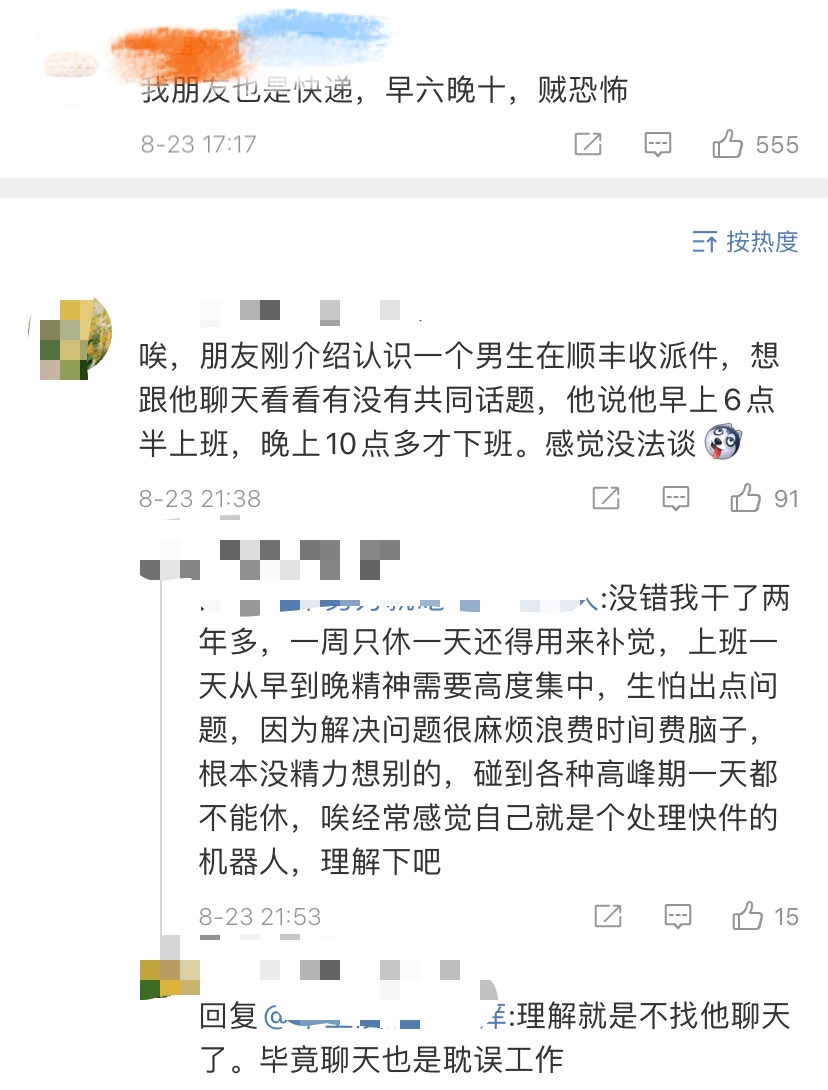Like the comment with 555 likes
This screenshot has width=828, height=1090.
point(728,145)
